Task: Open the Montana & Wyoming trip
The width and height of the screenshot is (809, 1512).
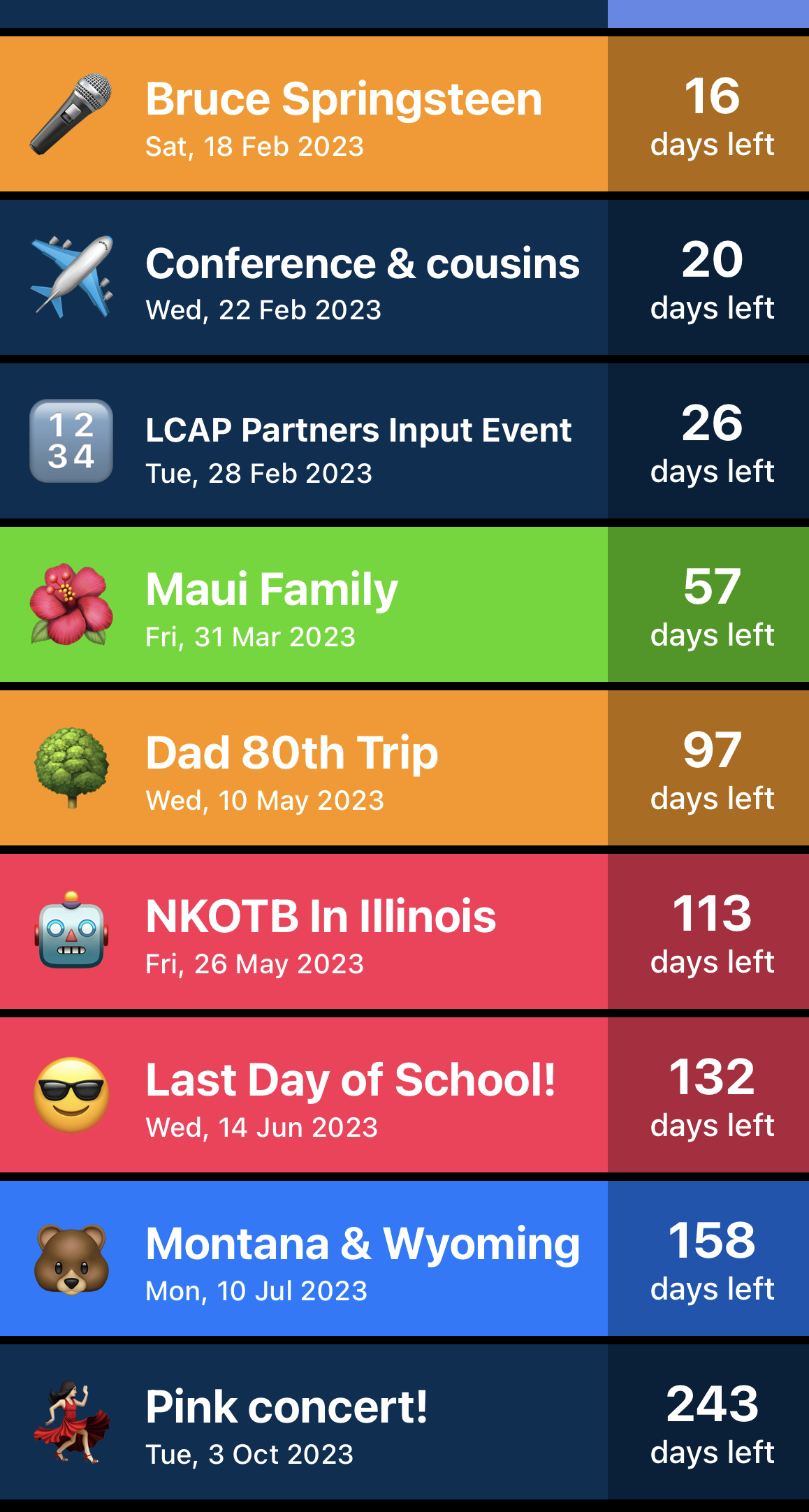Action: click(x=362, y=1259)
